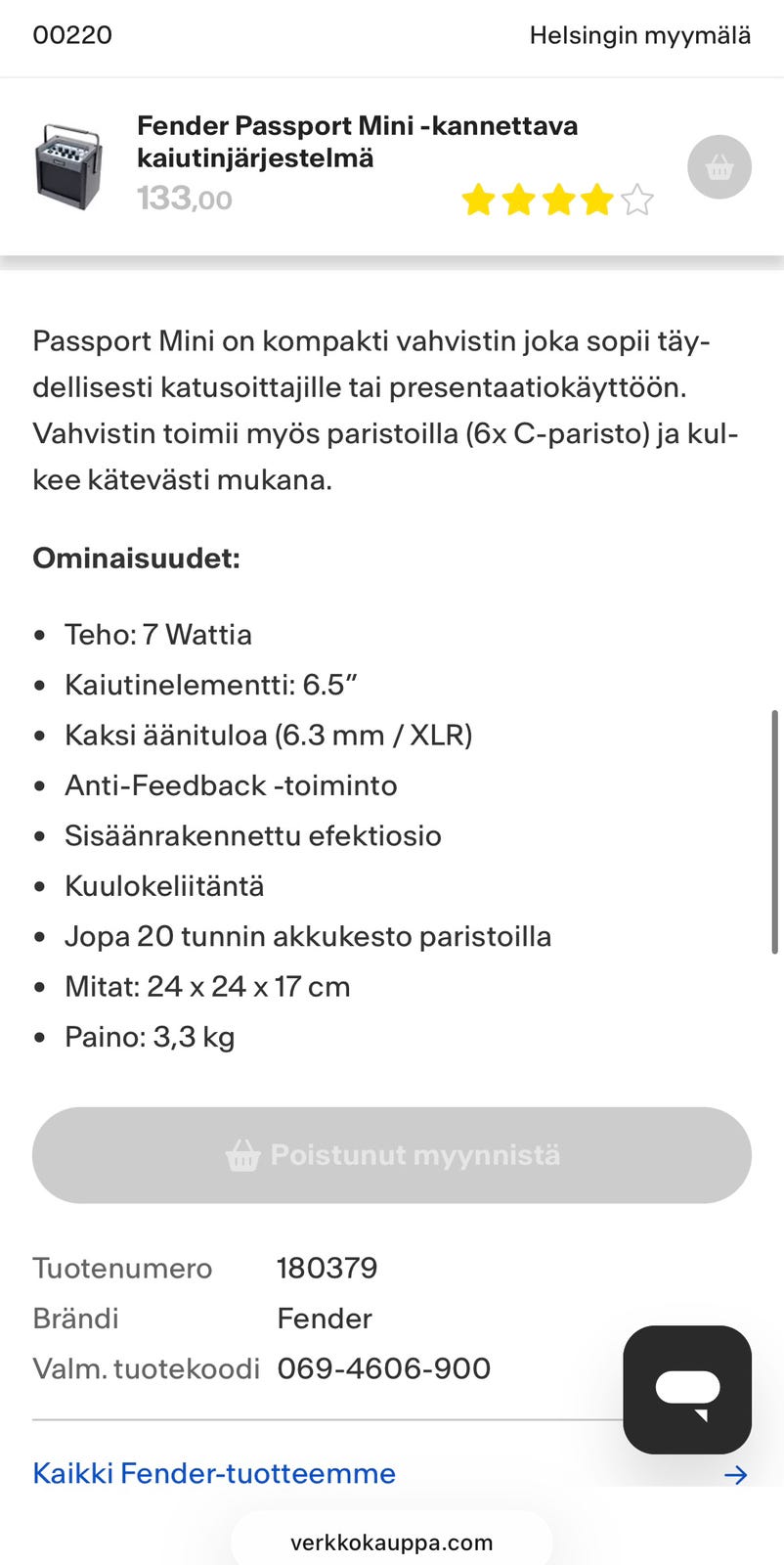Select the first yellow rating star
Screen dimensions: 784x1565
pos(479,199)
